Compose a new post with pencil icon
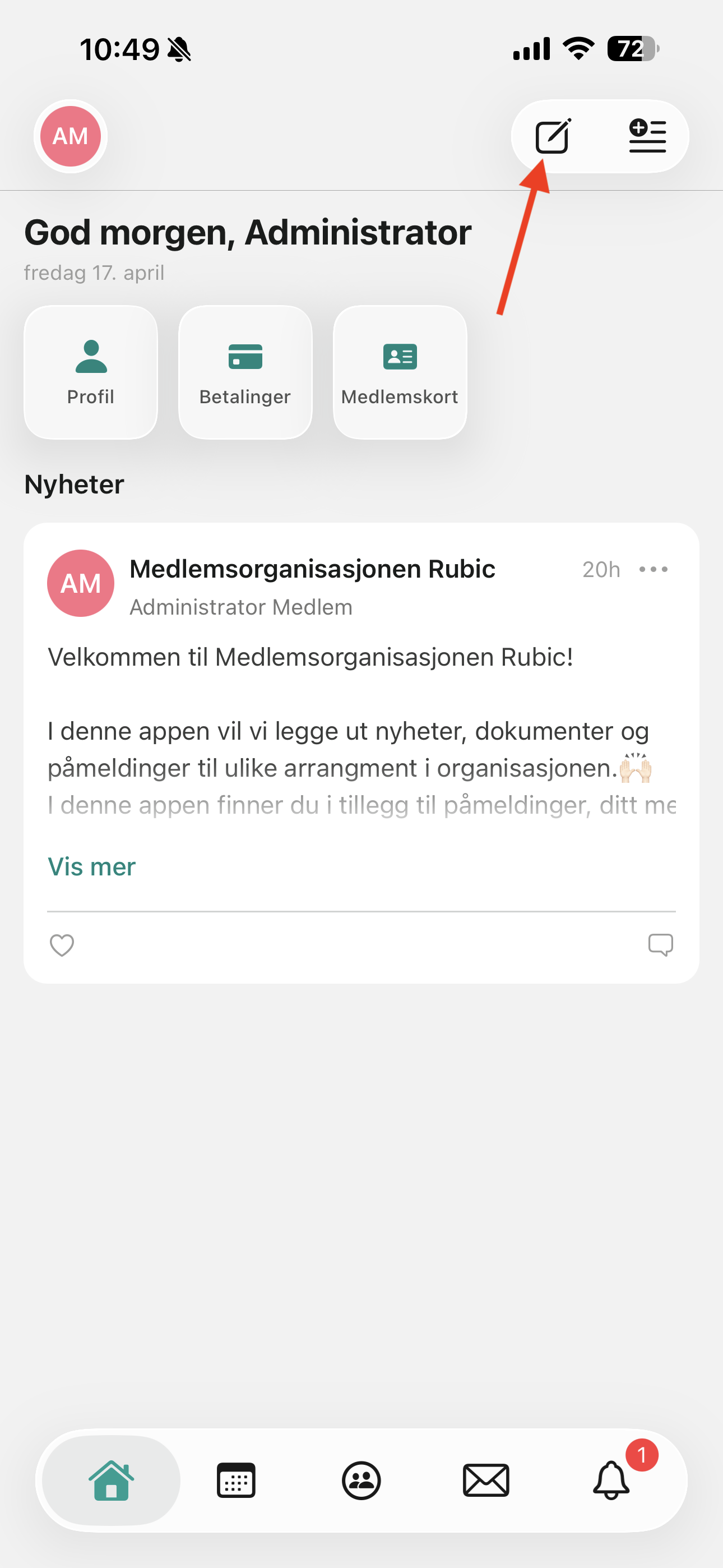Screen dimensions: 723x1568 point(553,136)
